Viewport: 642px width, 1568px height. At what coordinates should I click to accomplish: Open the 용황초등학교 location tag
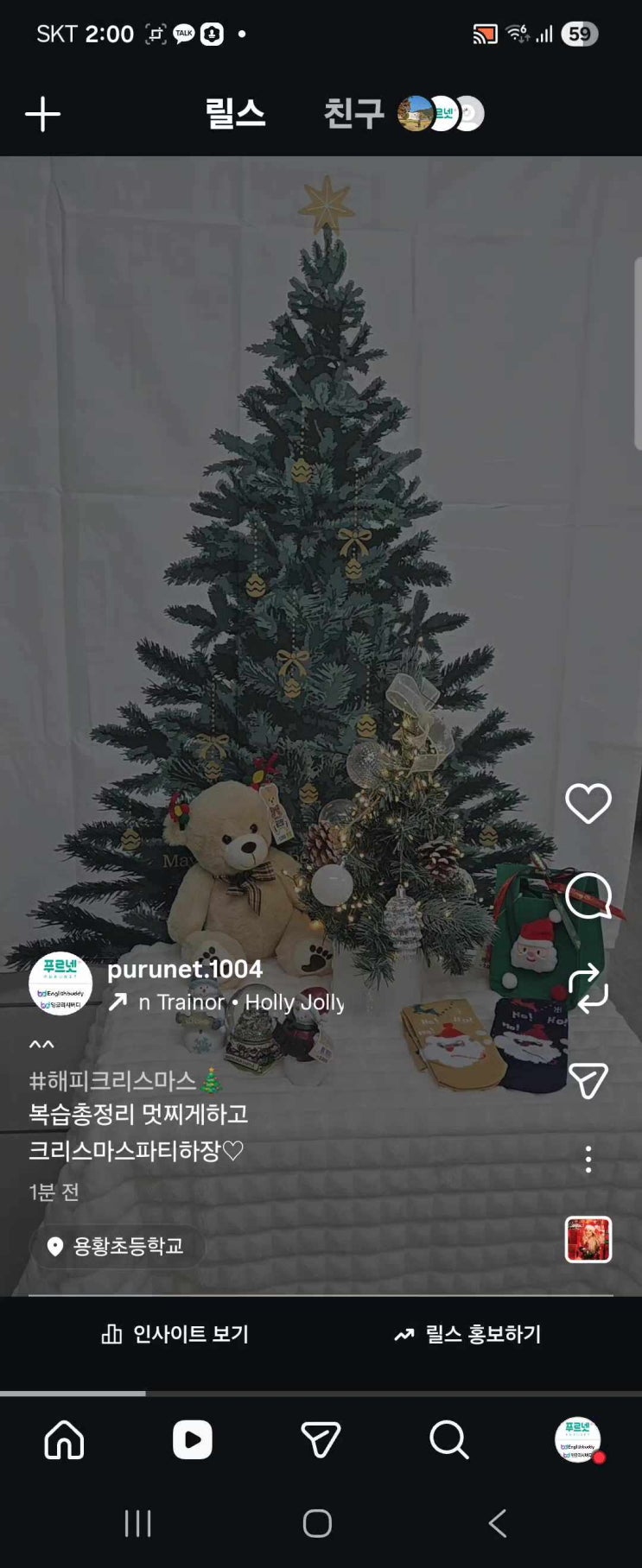(118, 1246)
